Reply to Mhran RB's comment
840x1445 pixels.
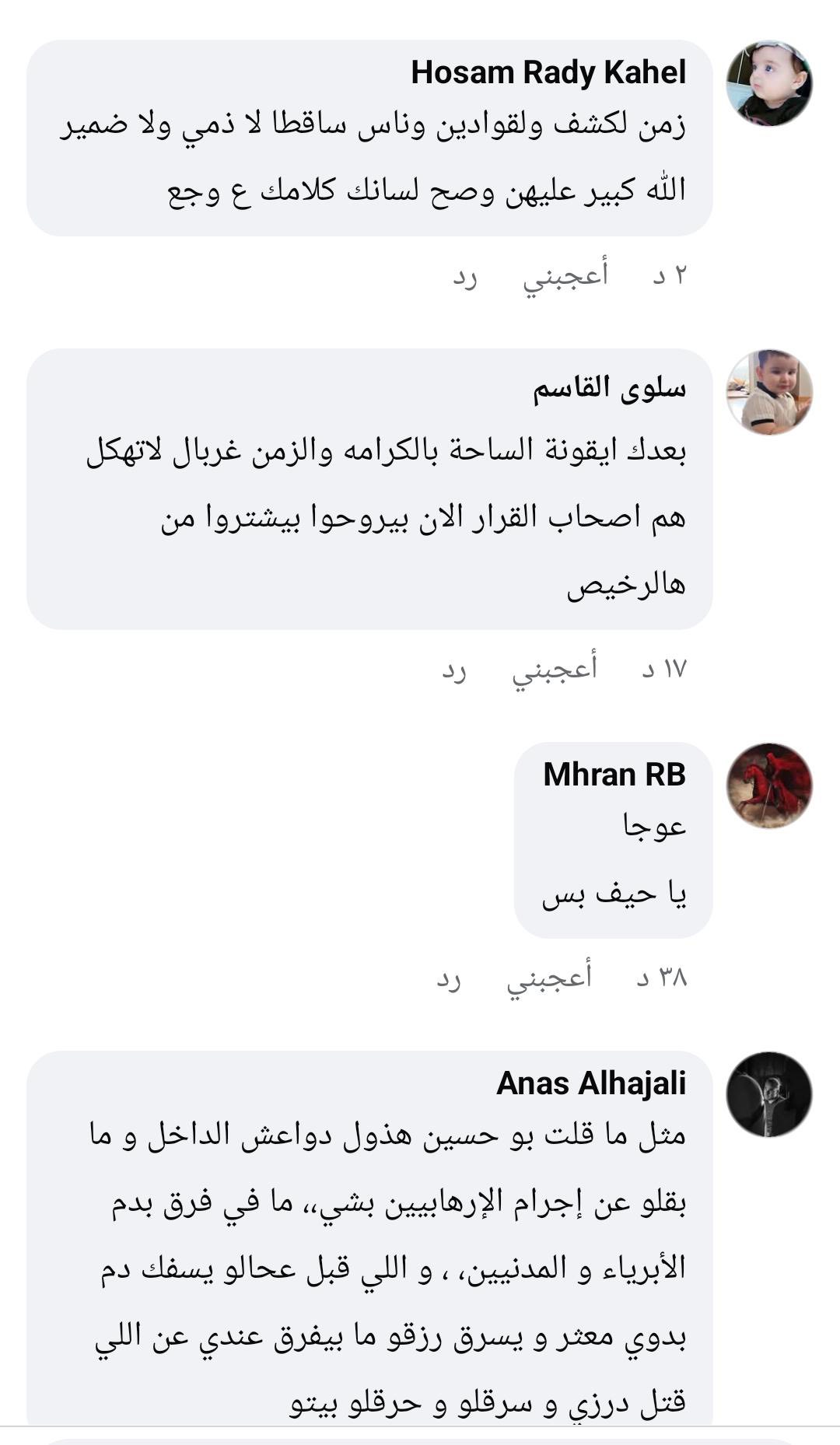(x=449, y=978)
